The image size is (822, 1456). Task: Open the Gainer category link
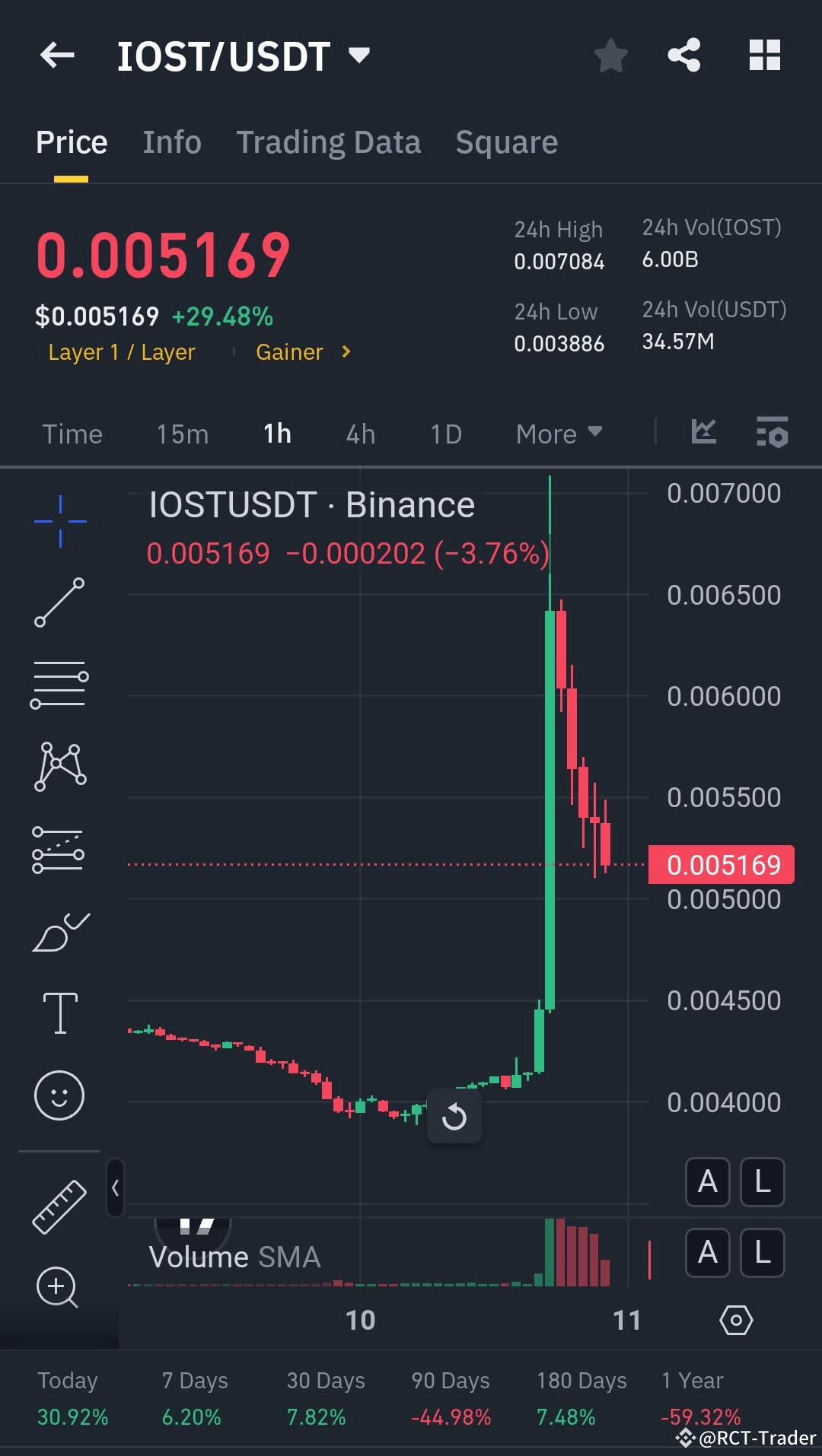pos(289,351)
